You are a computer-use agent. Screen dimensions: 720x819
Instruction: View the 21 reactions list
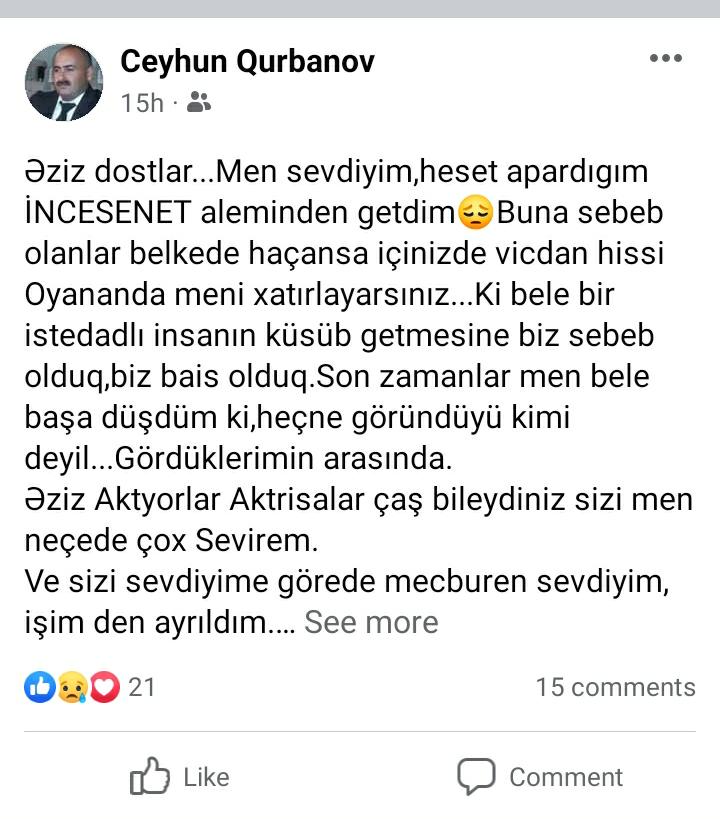pyautogui.click(x=90, y=687)
